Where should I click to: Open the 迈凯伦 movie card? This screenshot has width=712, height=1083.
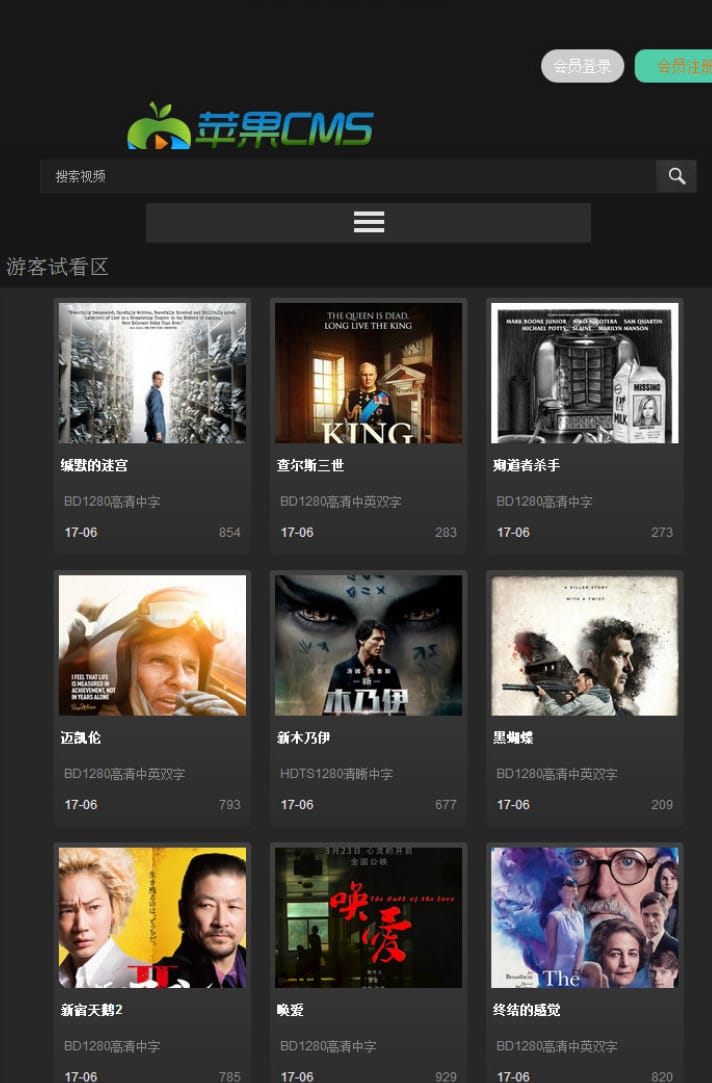152,645
